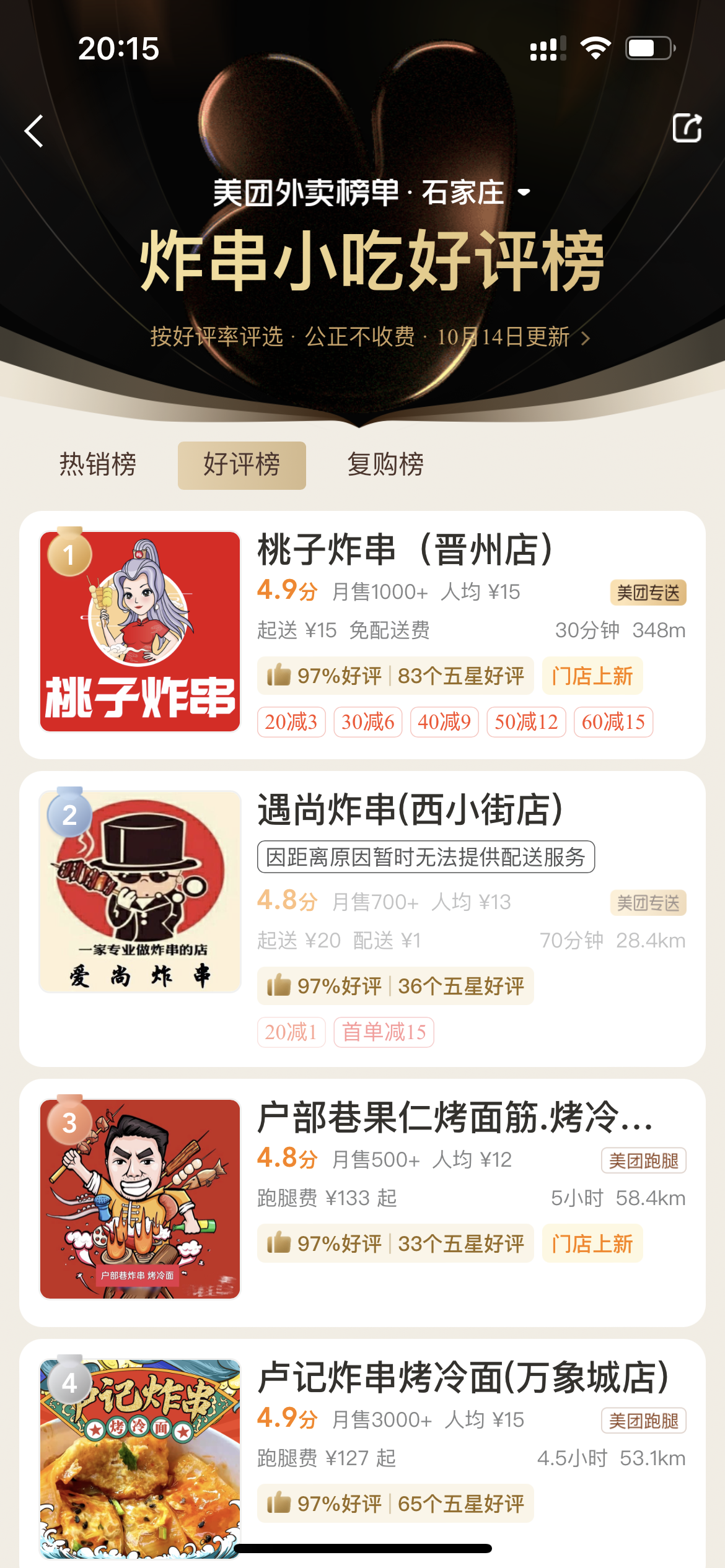This screenshot has height=1568, width=725.
Task: Switch to the 热销榜 tab
Action: [98, 465]
